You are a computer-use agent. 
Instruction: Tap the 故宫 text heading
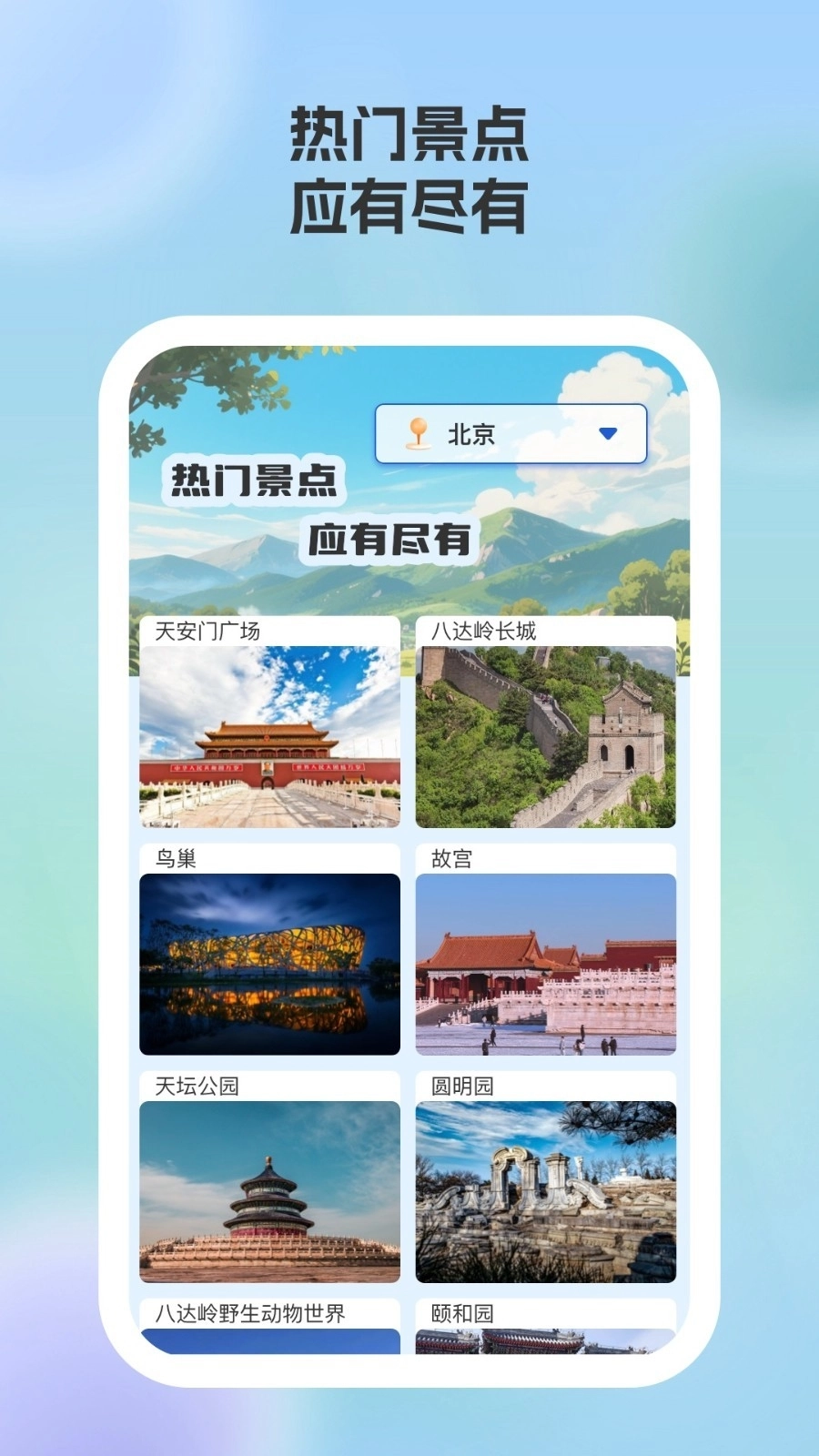pyautogui.click(x=452, y=860)
